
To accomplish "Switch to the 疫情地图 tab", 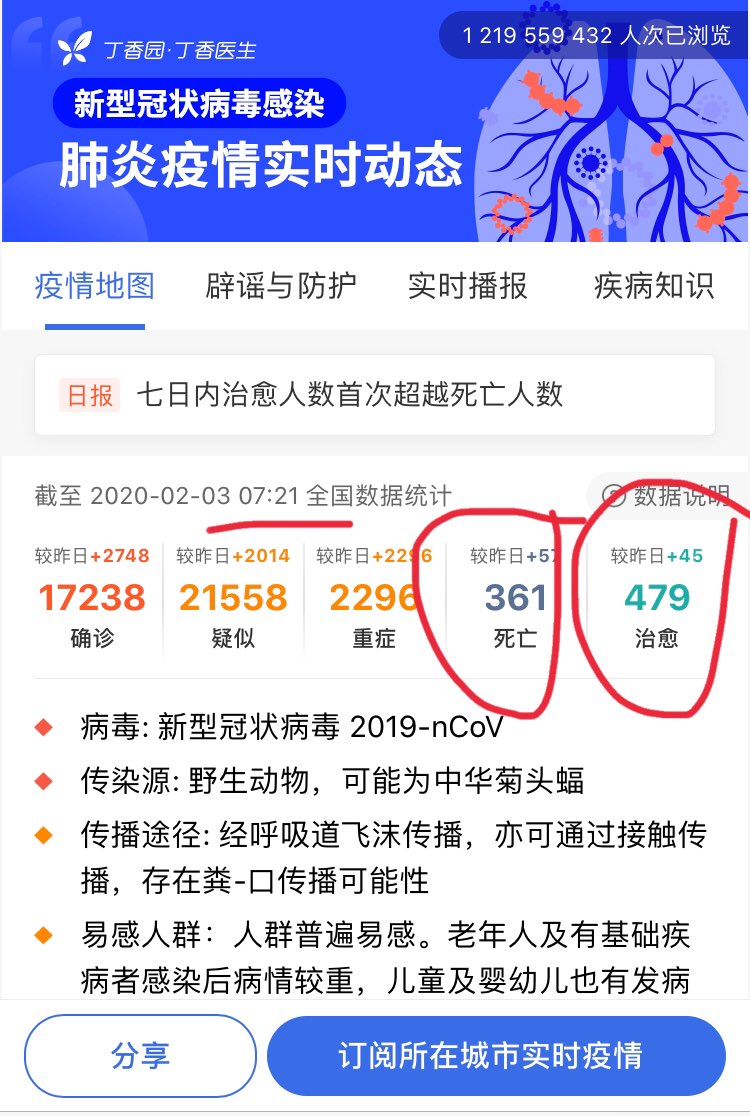I will click(95, 286).
